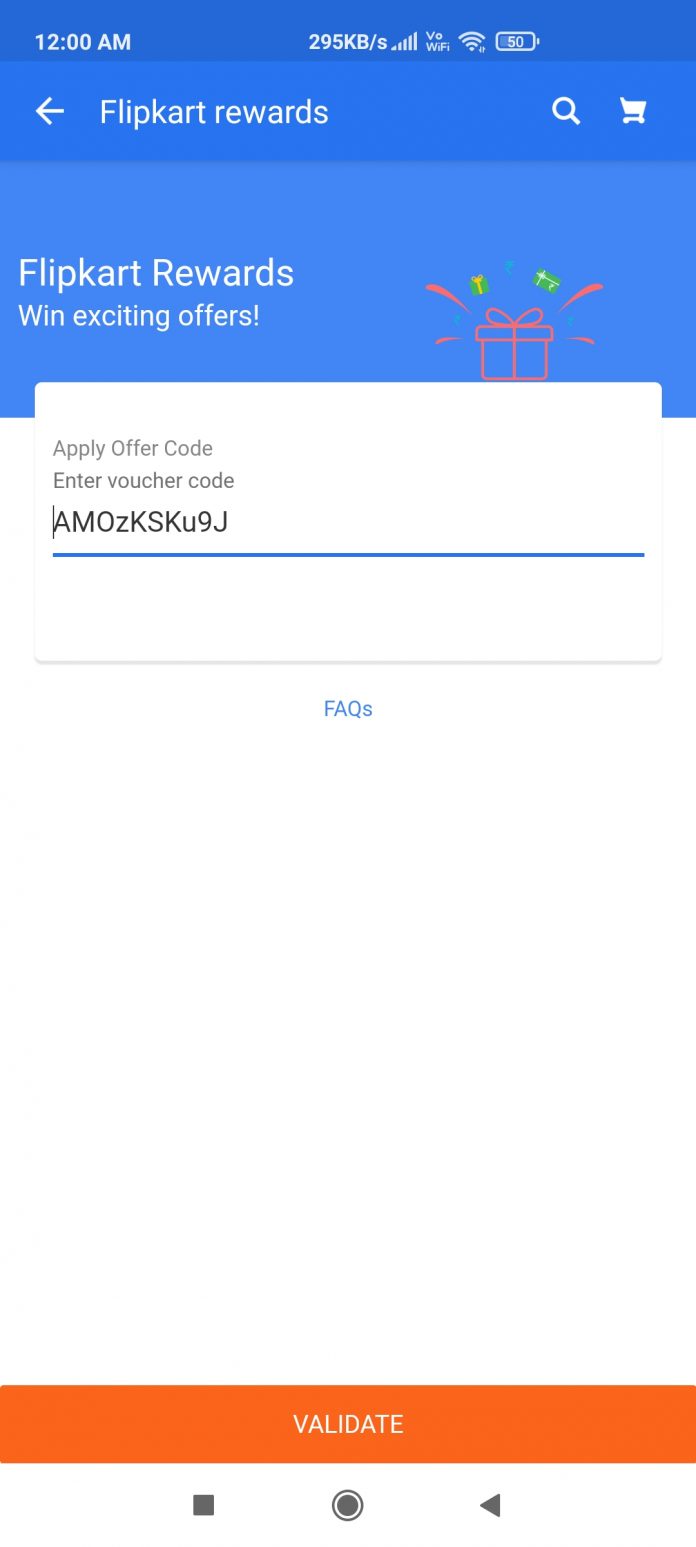The height and width of the screenshot is (1547, 696).
Task: Open the search icon
Action: tap(566, 112)
